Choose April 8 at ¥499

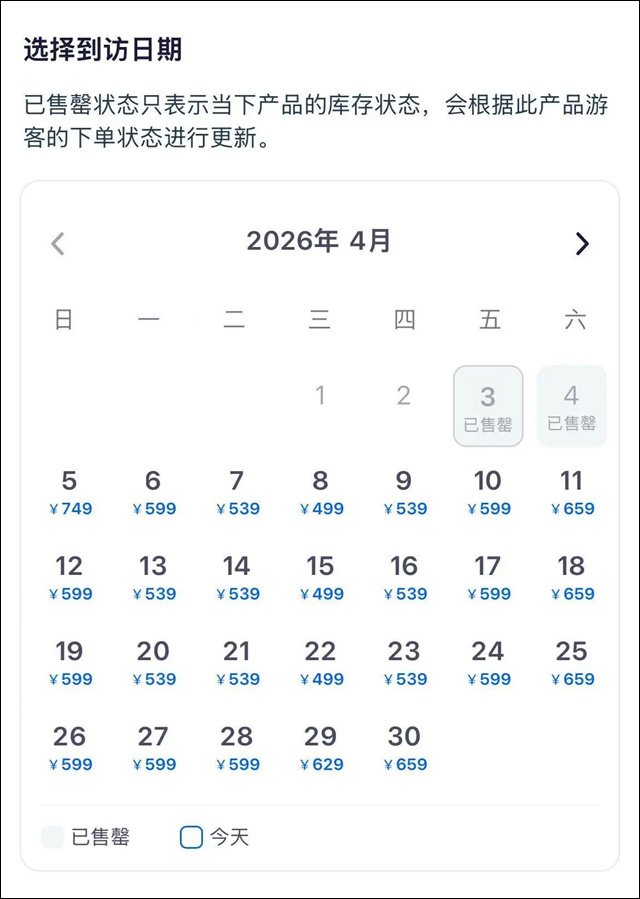tap(320, 491)
